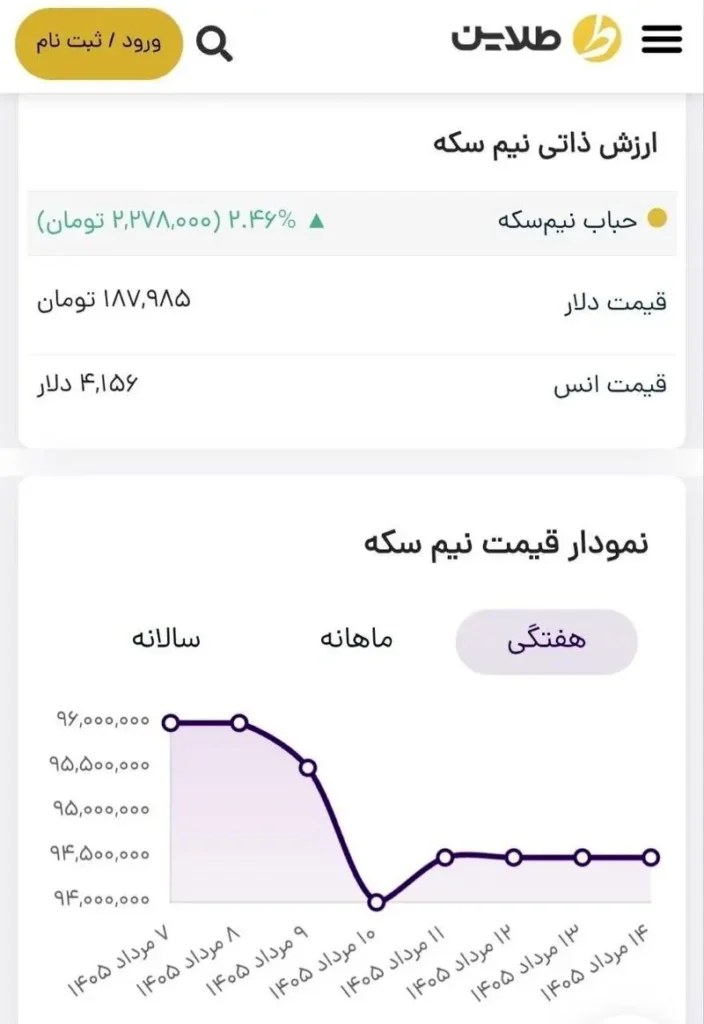The image size is (704, 1024).
Task: Open the search magnifier icon
Action: (x=214, y=44)
